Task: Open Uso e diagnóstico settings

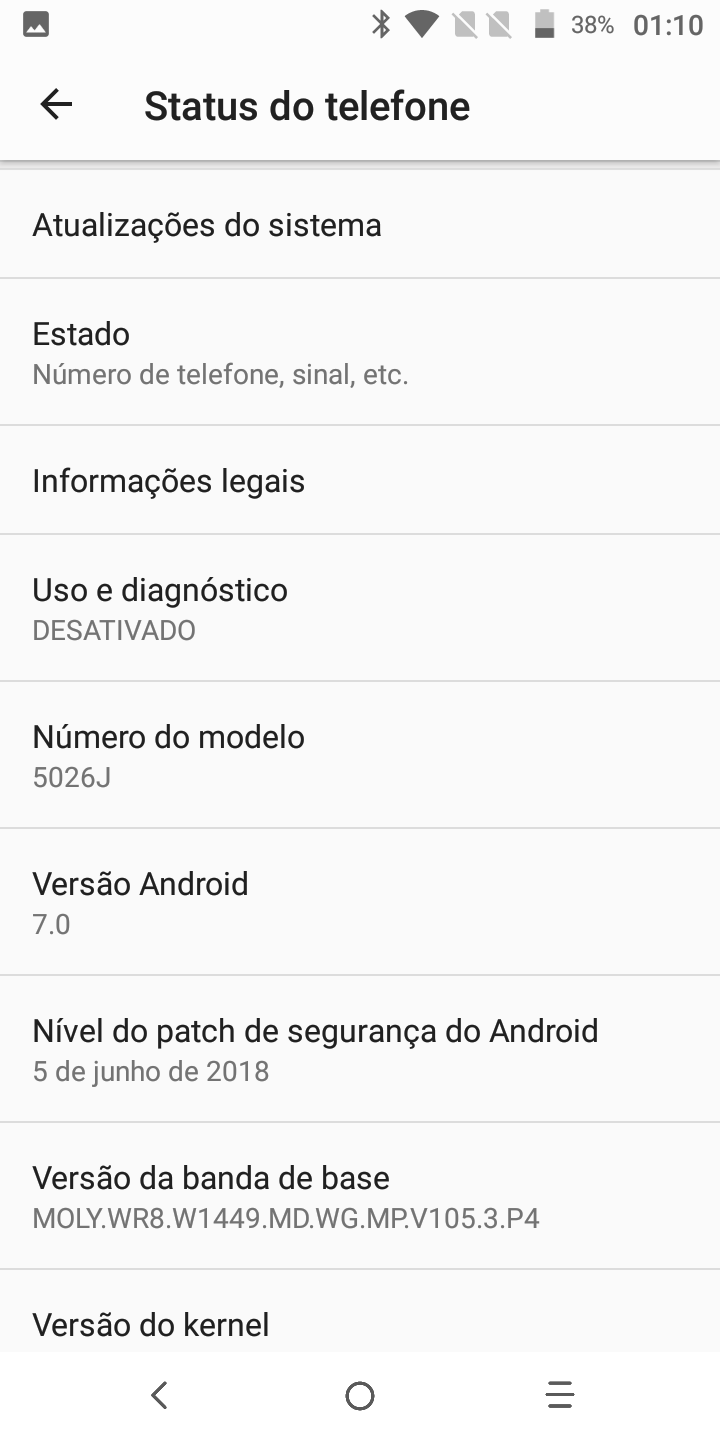Action: (x=360, y=608)
